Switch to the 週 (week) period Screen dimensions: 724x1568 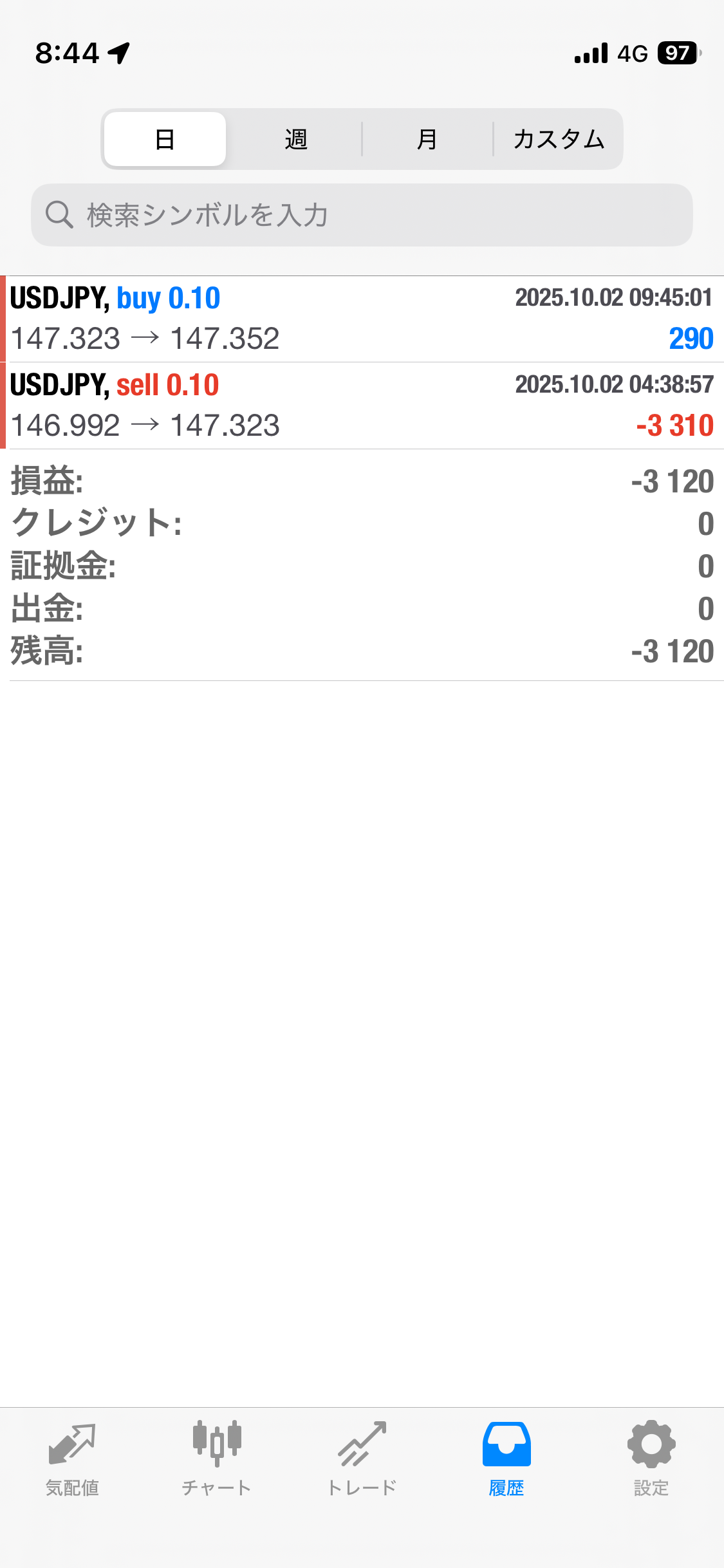296,139
